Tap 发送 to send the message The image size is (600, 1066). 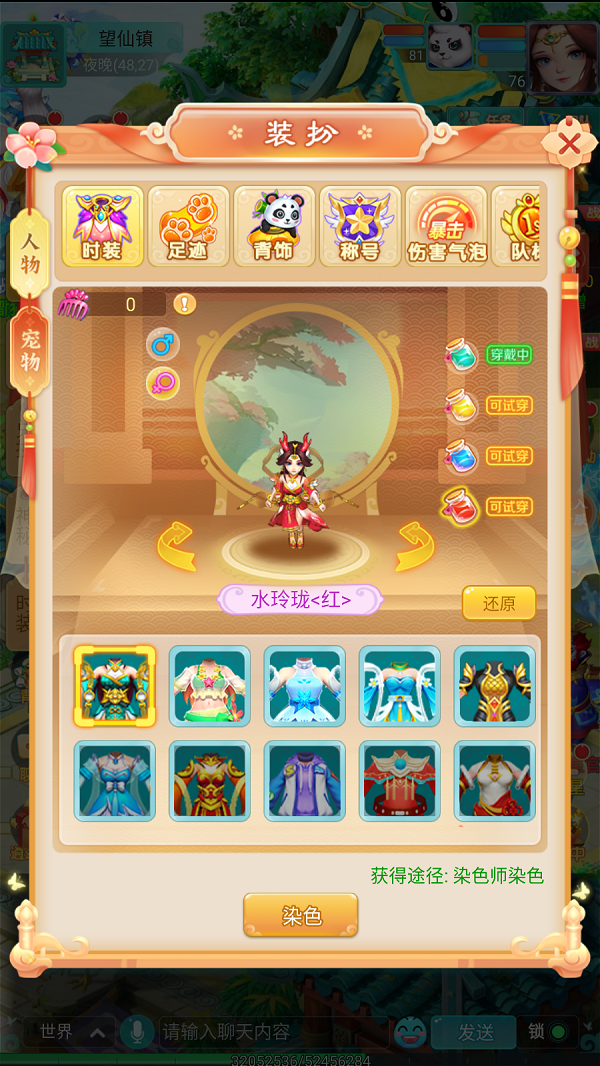point(476,1031)
